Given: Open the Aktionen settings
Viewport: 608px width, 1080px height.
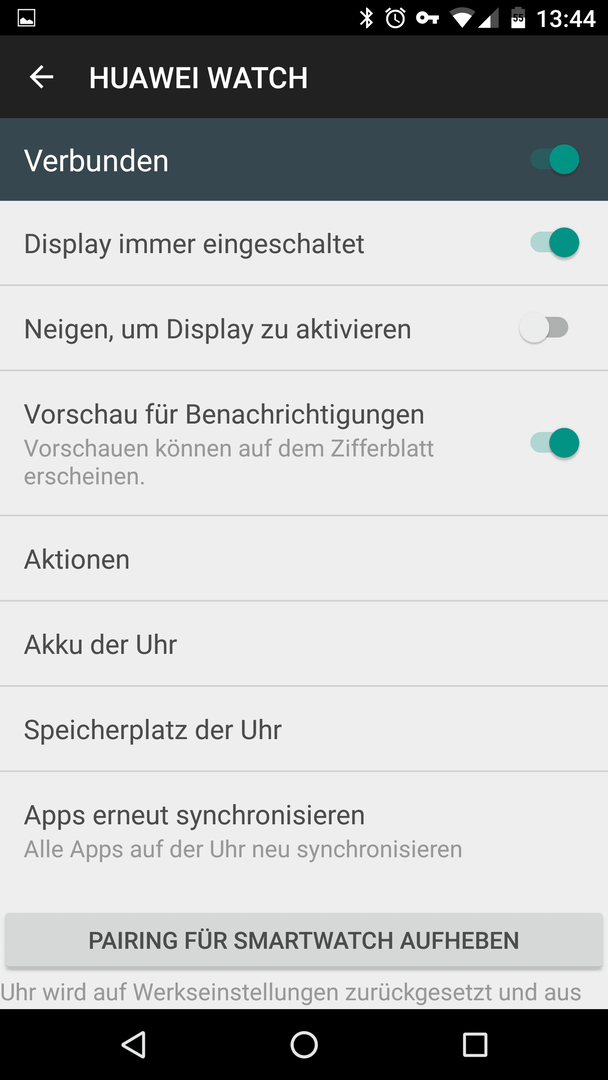Looking at the screenshot, I should click(304, 559).
